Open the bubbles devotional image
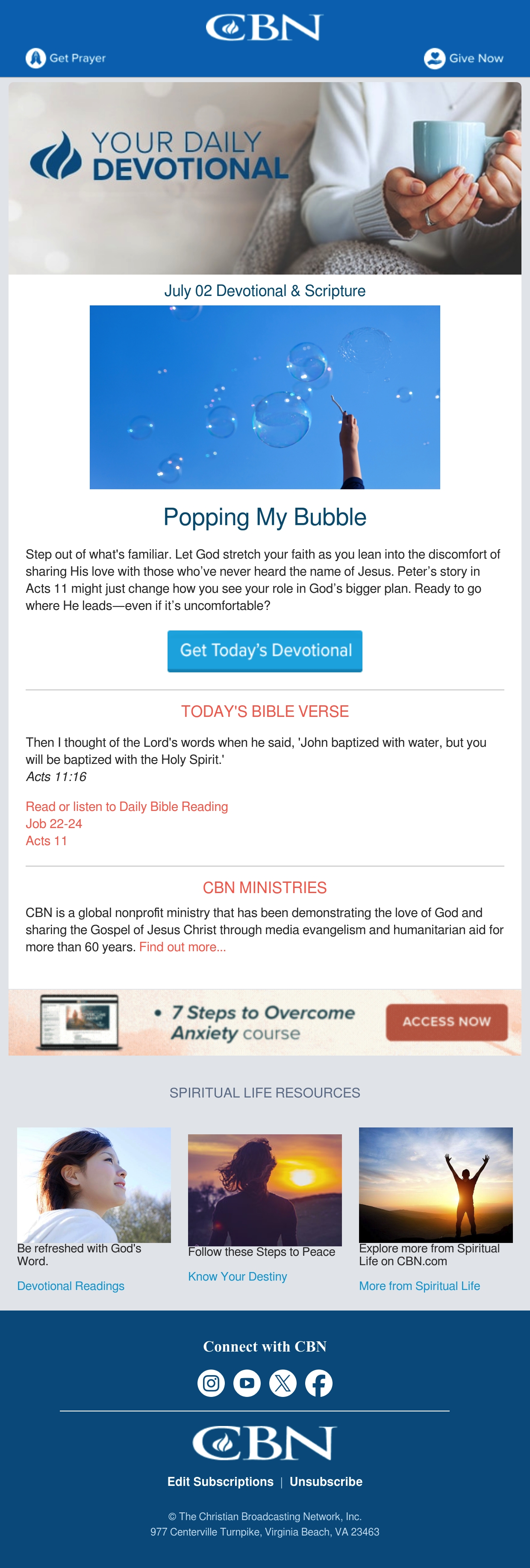This screenshot has height=1568, width=530. click(265, 397)
